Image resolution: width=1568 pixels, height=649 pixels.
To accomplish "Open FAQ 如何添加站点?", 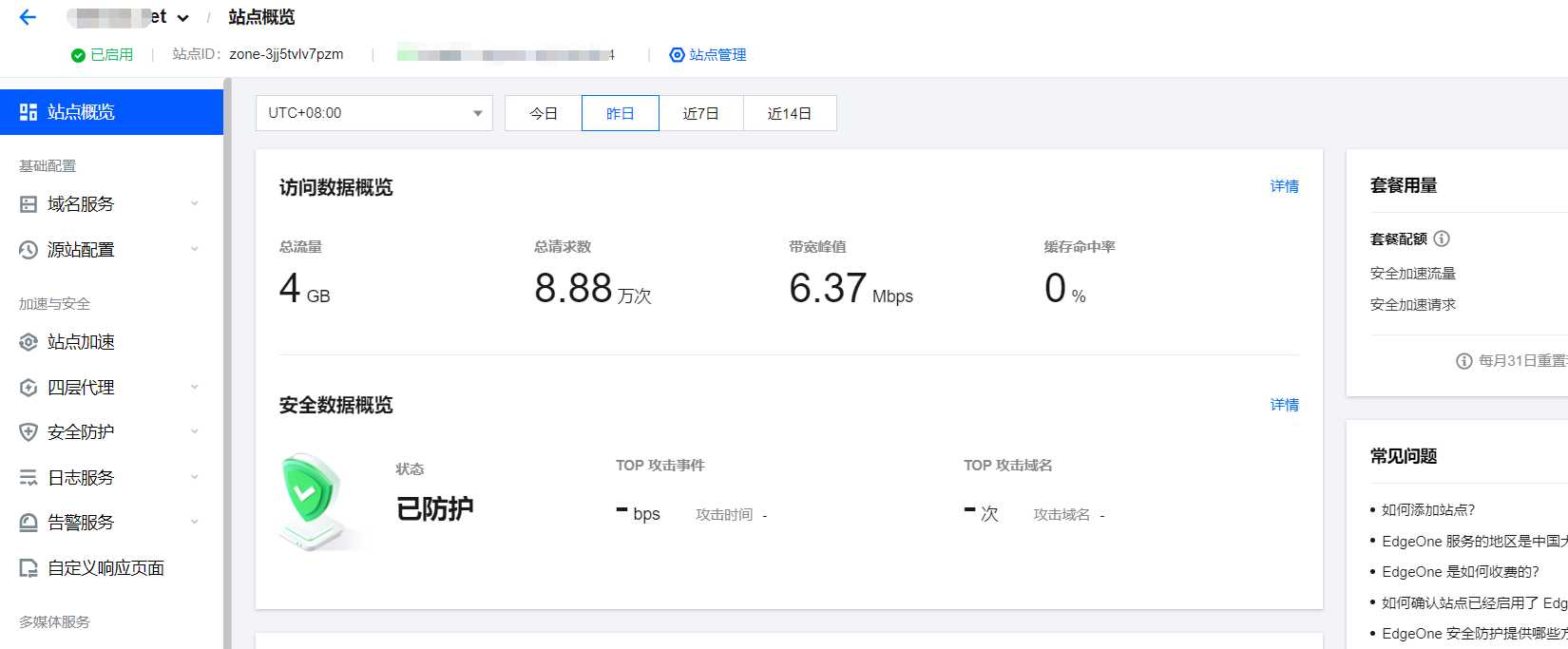I will (x=1427, y=510).
